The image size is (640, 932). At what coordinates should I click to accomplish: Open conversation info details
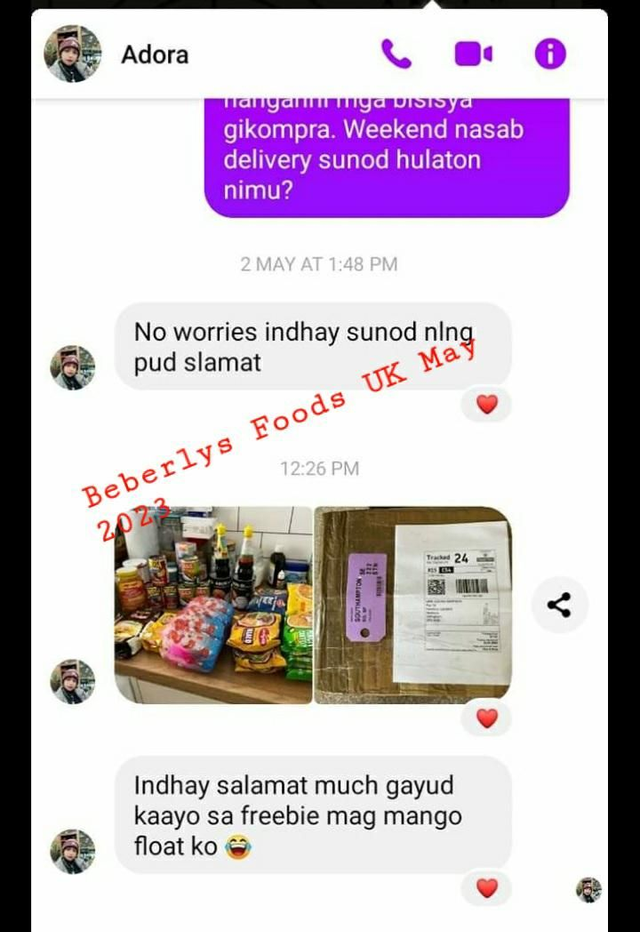tap(550, 54)
